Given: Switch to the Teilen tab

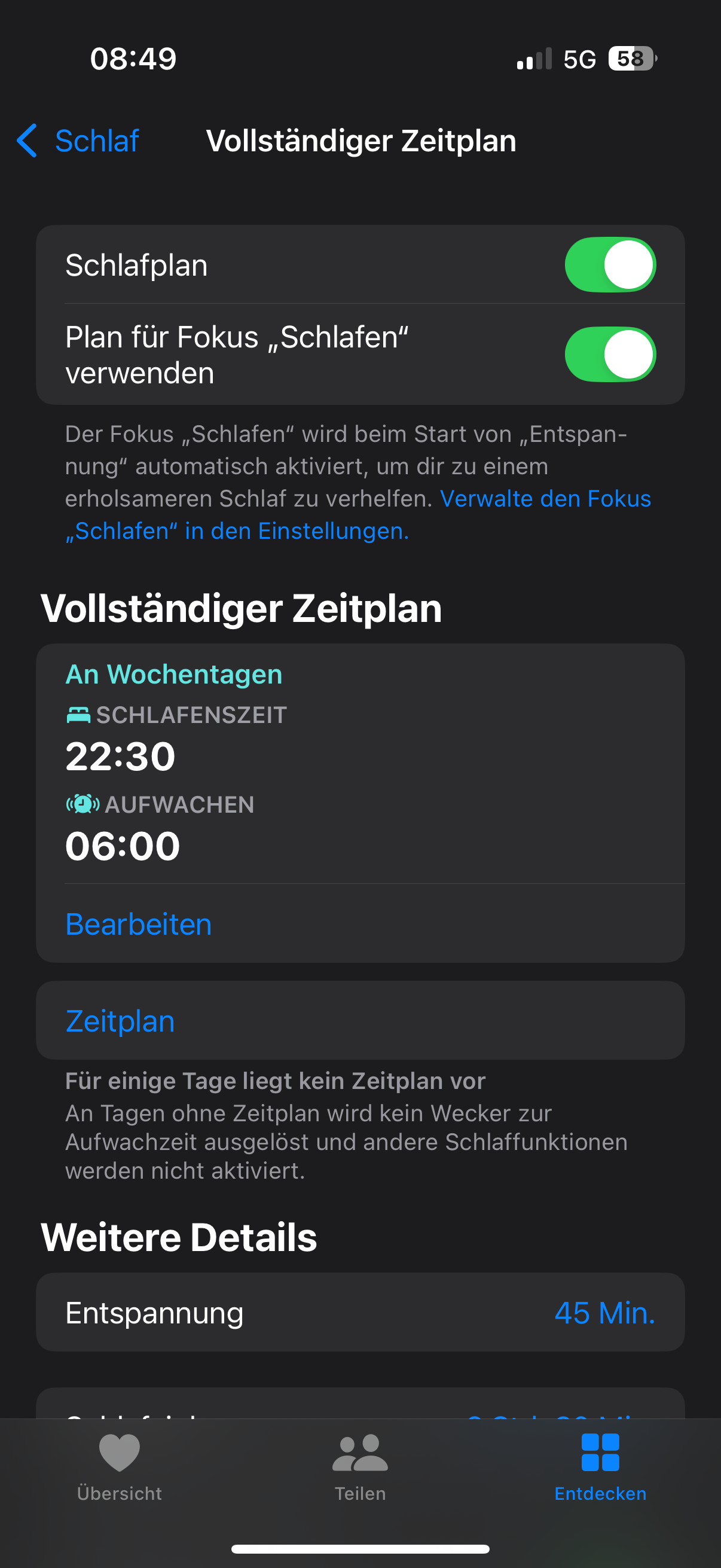Looking at the screenshot, I should [x=360, y=1468].
